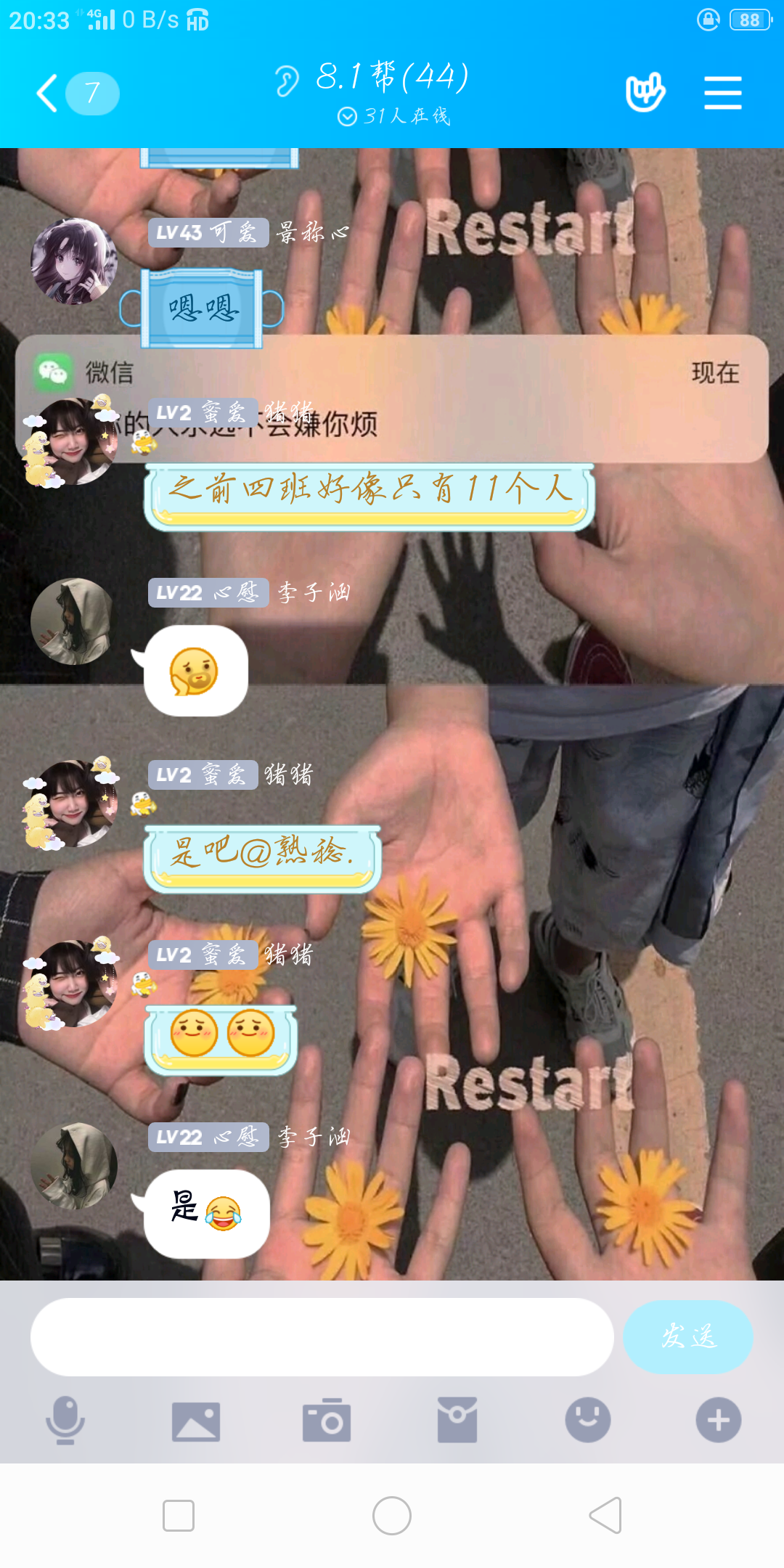784x1568 pixels.
Task: View 李子涵's profile above thinking emoji
Action: 73,621
